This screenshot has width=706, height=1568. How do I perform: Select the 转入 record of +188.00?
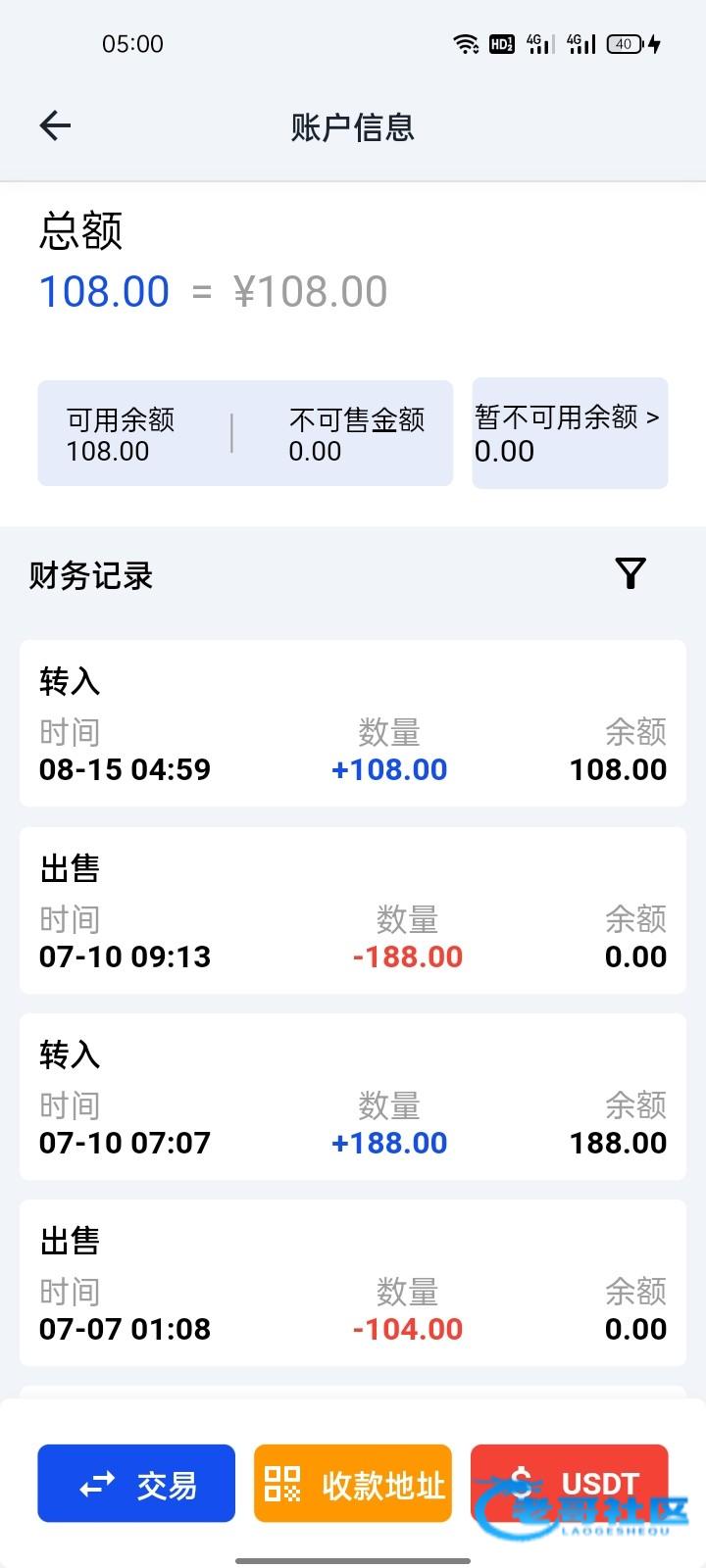[x=353, y=1097]
